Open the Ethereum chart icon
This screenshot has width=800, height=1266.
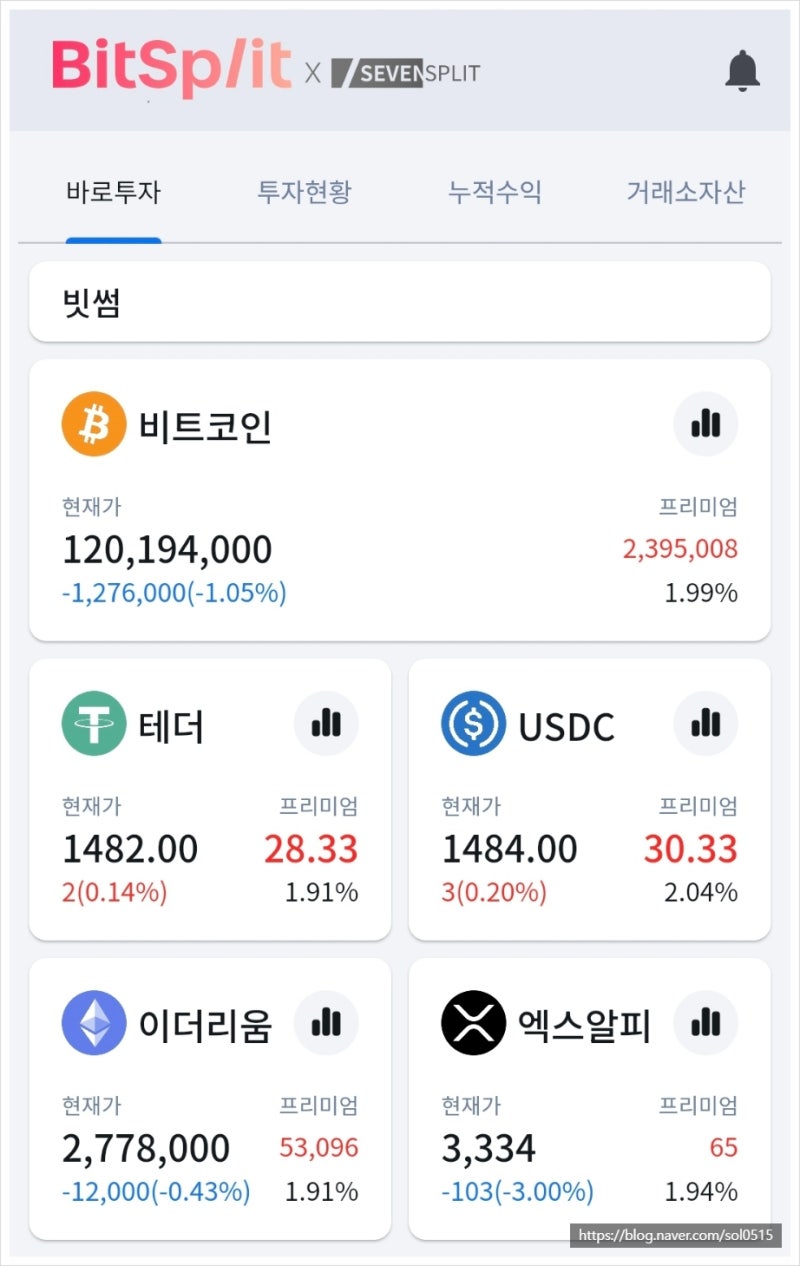pyautogui.click(x=327, y=1023)
